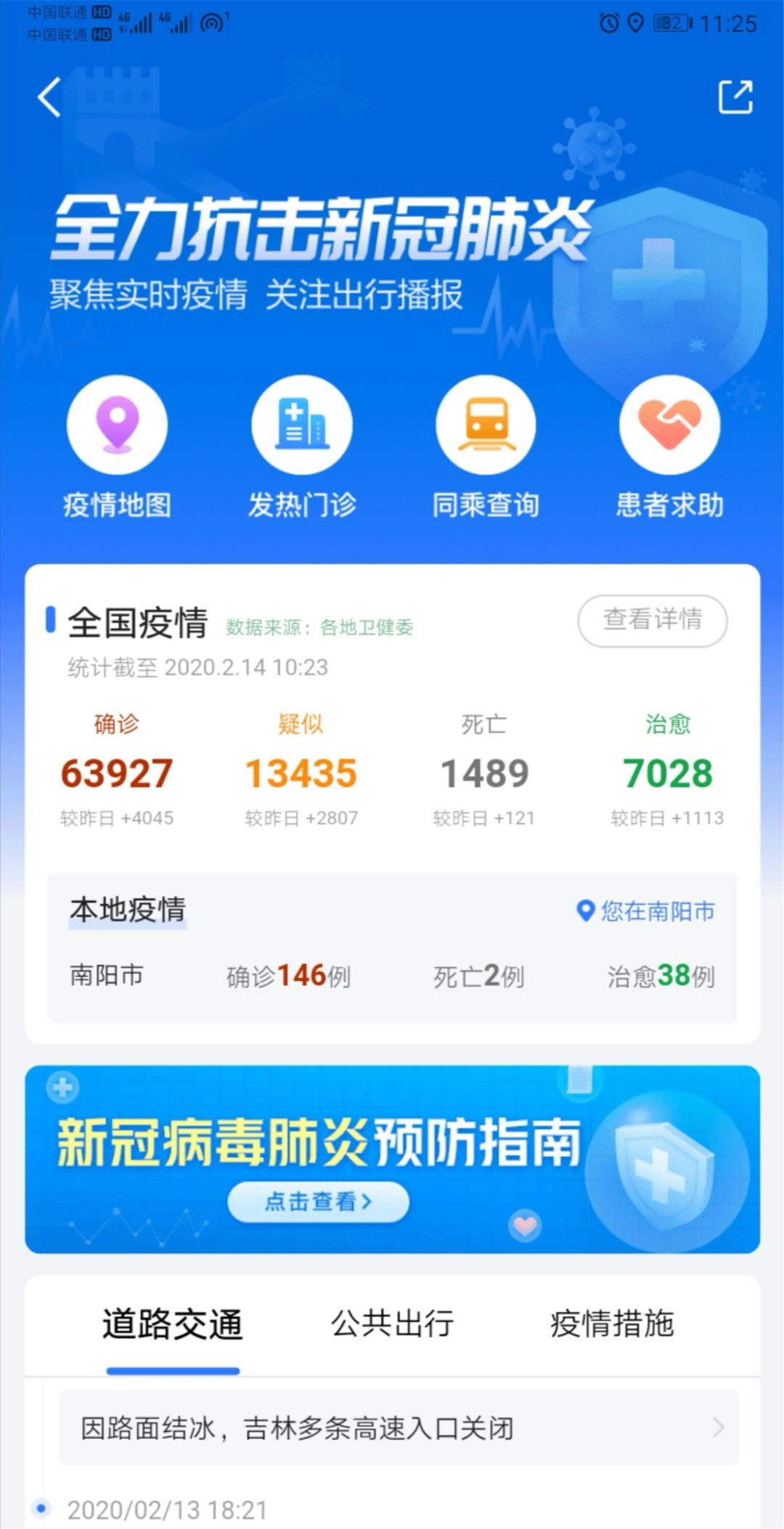Tap 您在南阳市 location link
Screen dimensions: 784x1529
click(646, 910)
